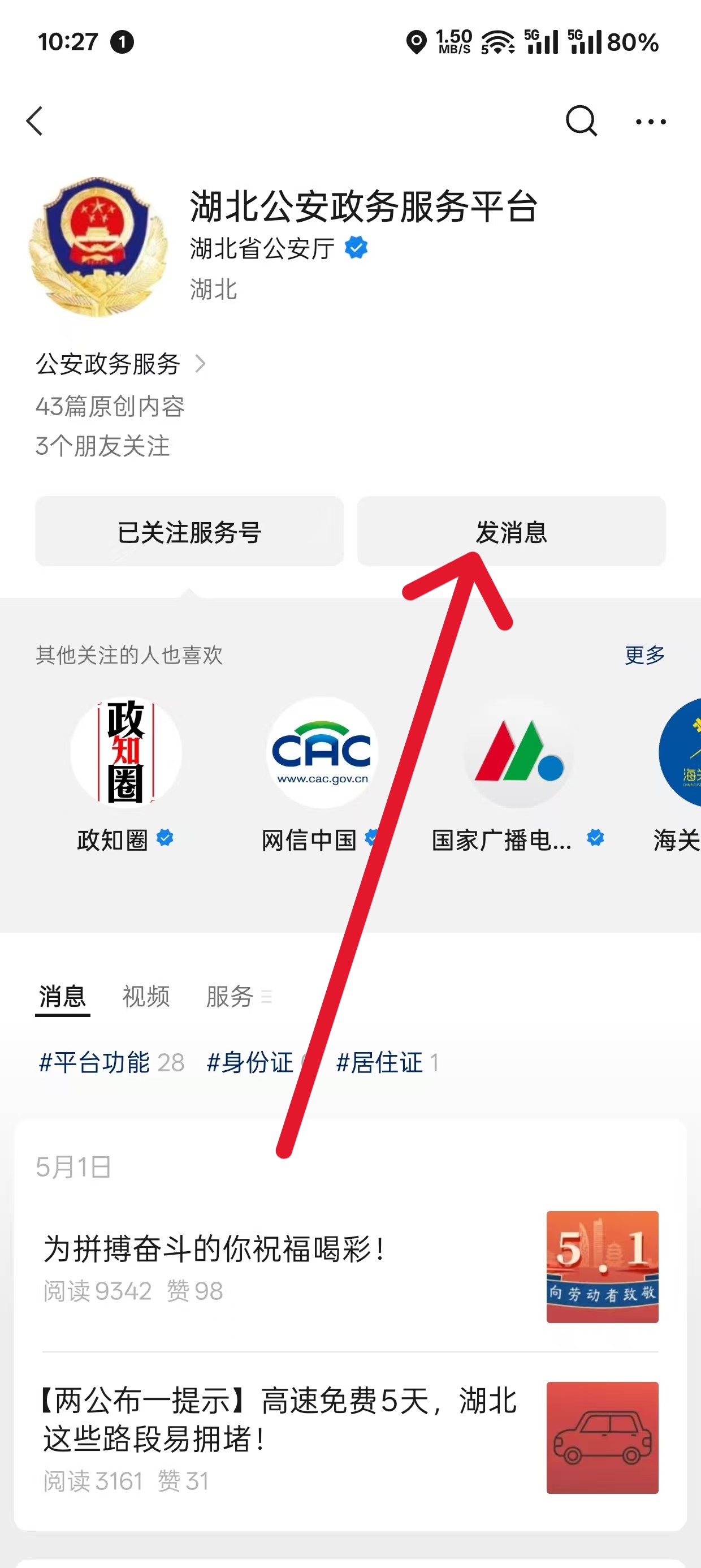The image size is (701, 1568).
Task: Tap the back arrow to exit
Action: (35, 121)
